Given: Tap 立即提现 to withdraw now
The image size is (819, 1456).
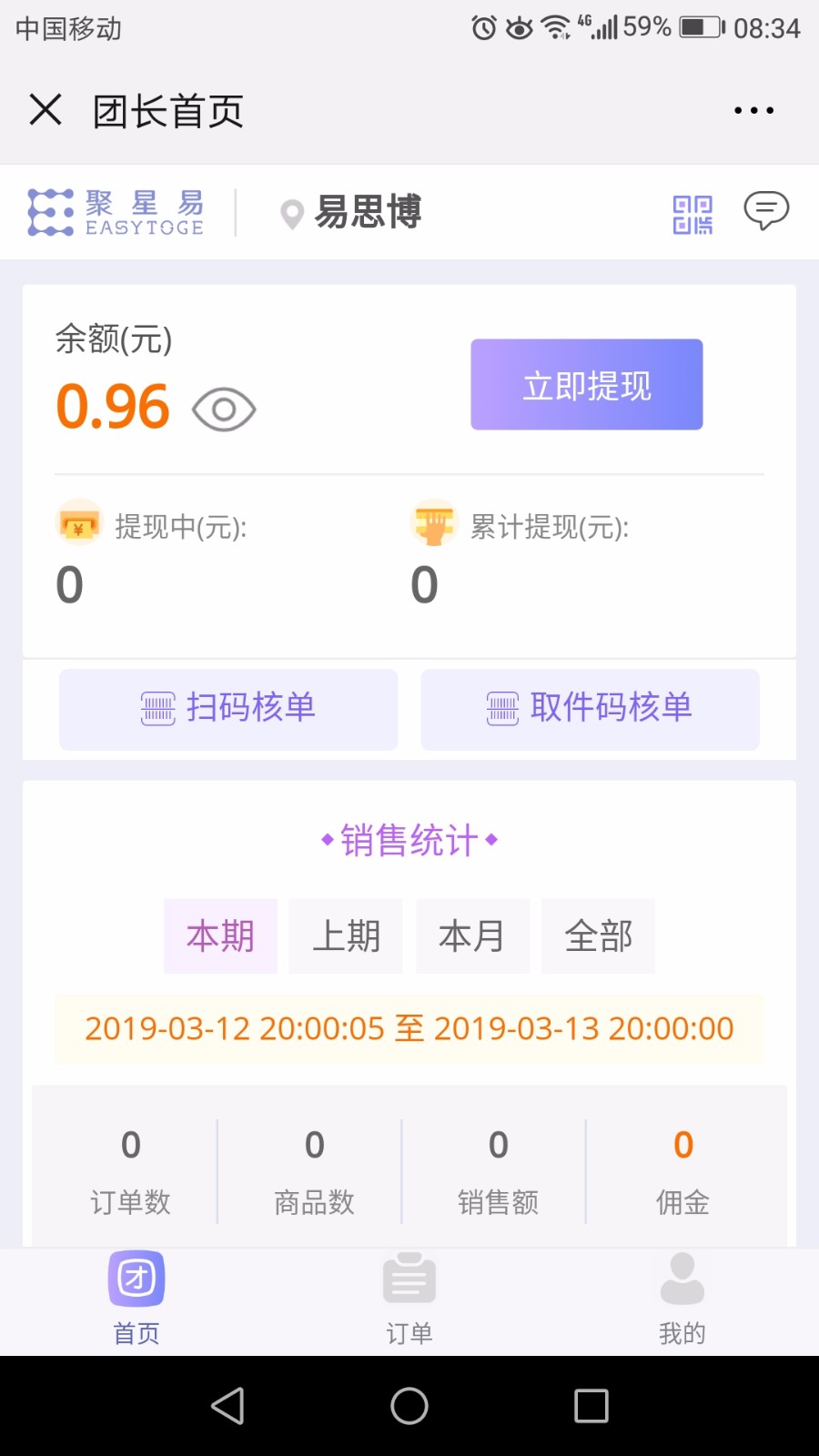Looking at the screenshot, I should pos(586,385).
